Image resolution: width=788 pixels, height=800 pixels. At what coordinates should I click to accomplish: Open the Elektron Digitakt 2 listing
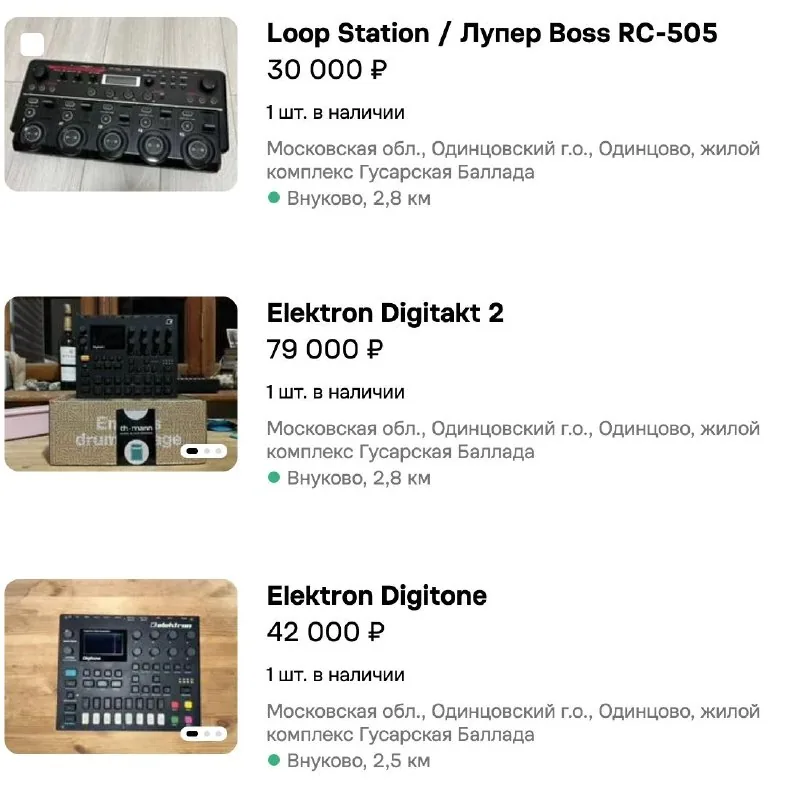point(385,313)
